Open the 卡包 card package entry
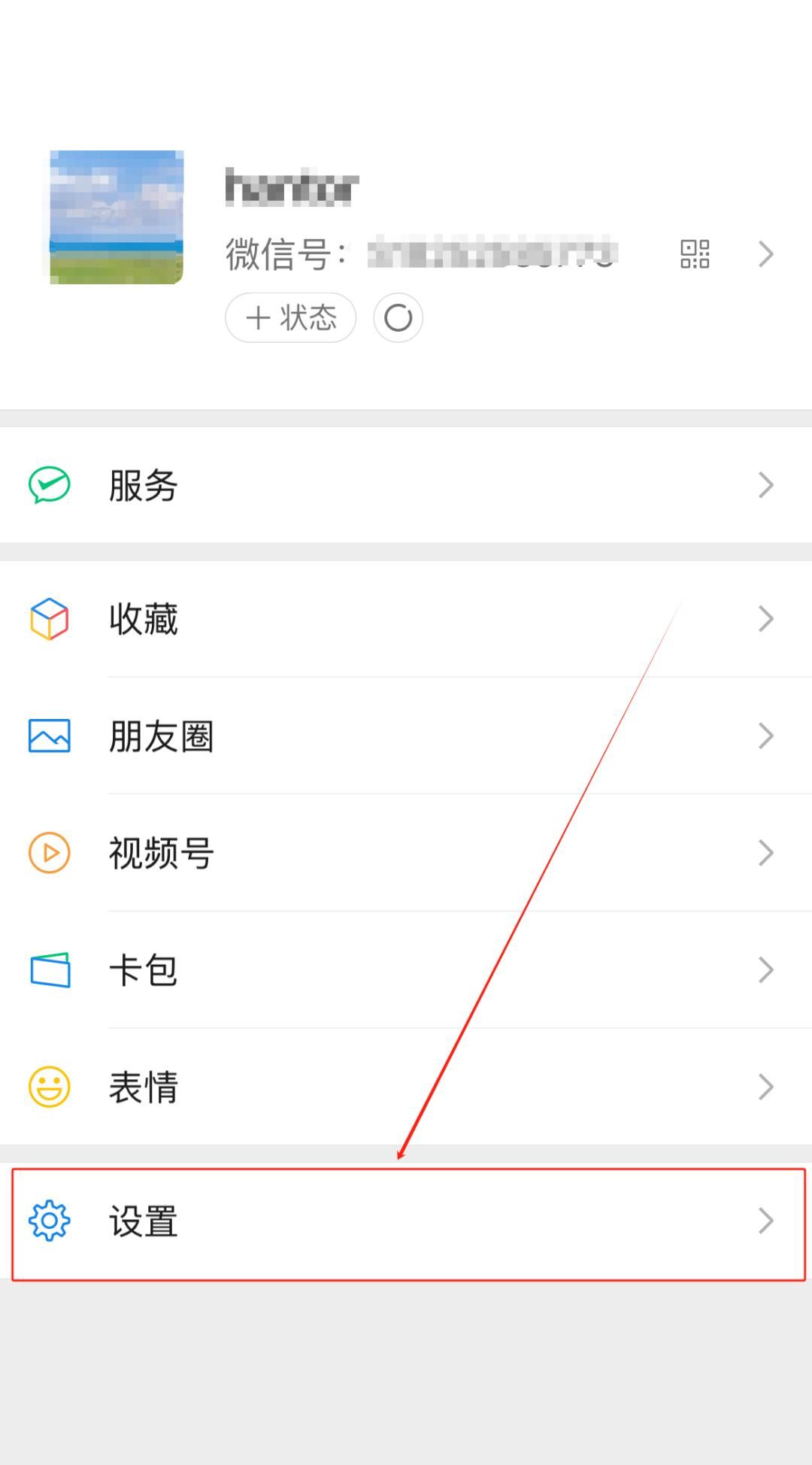The image size is (812, 1465). (144, 969)
